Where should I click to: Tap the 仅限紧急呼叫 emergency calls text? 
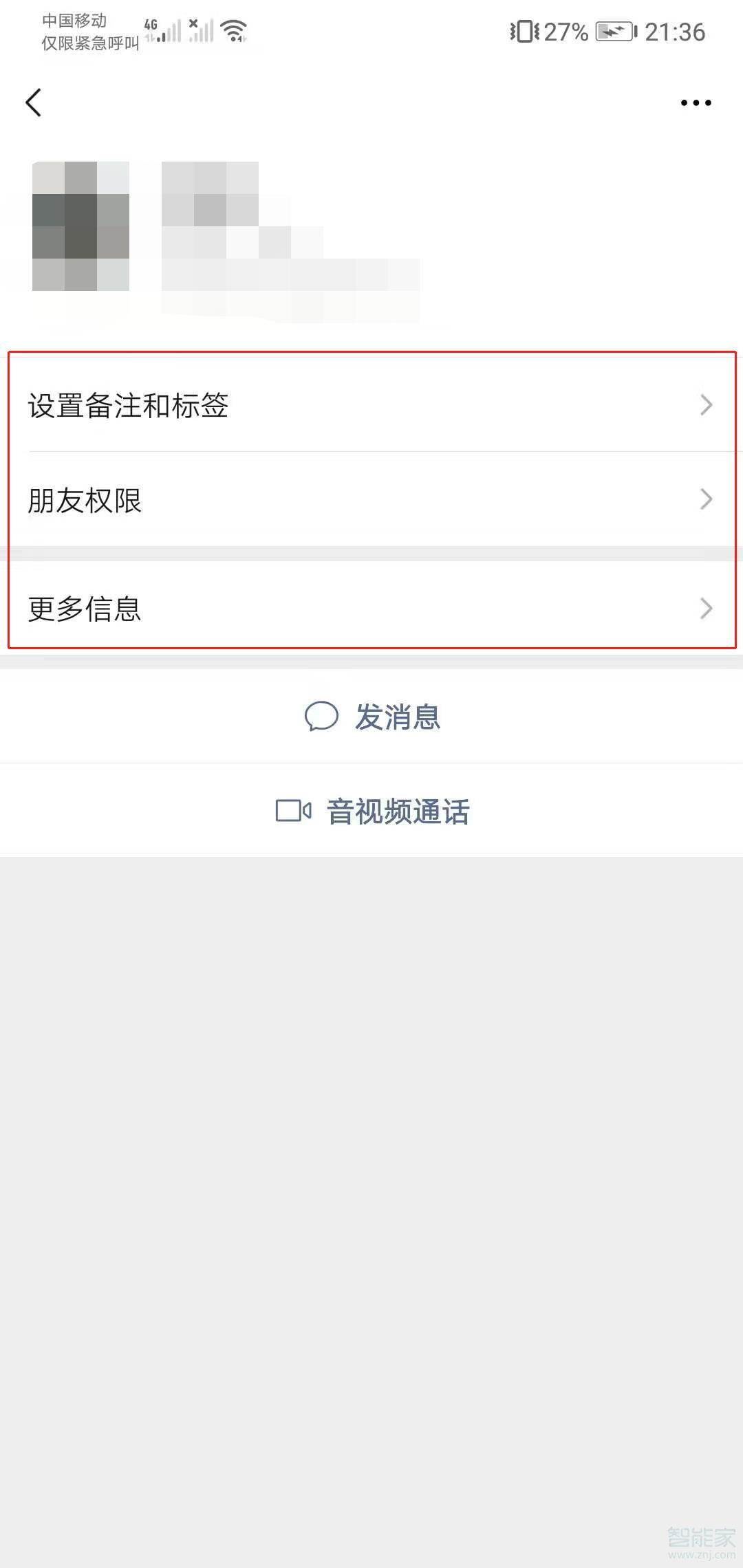[88, 43]
